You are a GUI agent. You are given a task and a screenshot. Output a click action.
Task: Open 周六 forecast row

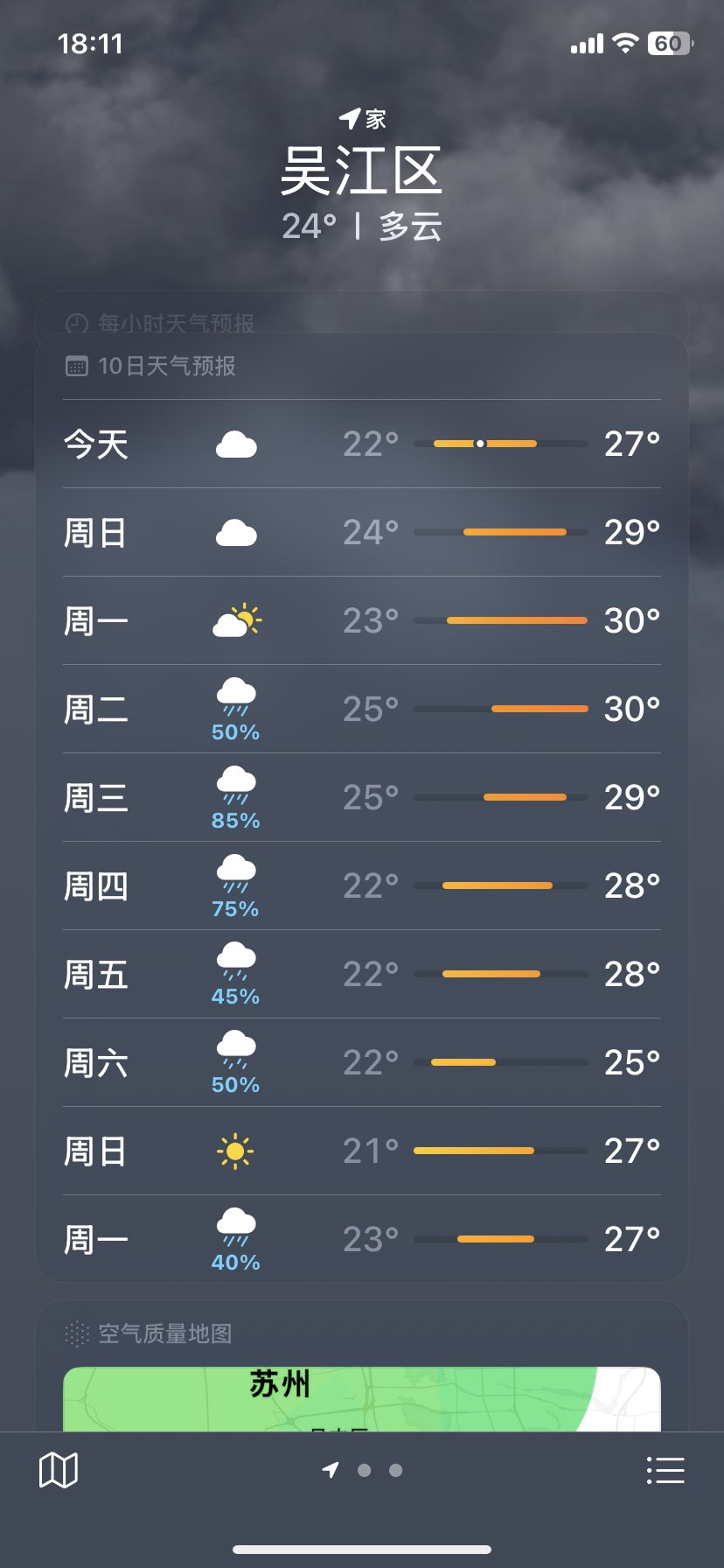point(362,1062)
